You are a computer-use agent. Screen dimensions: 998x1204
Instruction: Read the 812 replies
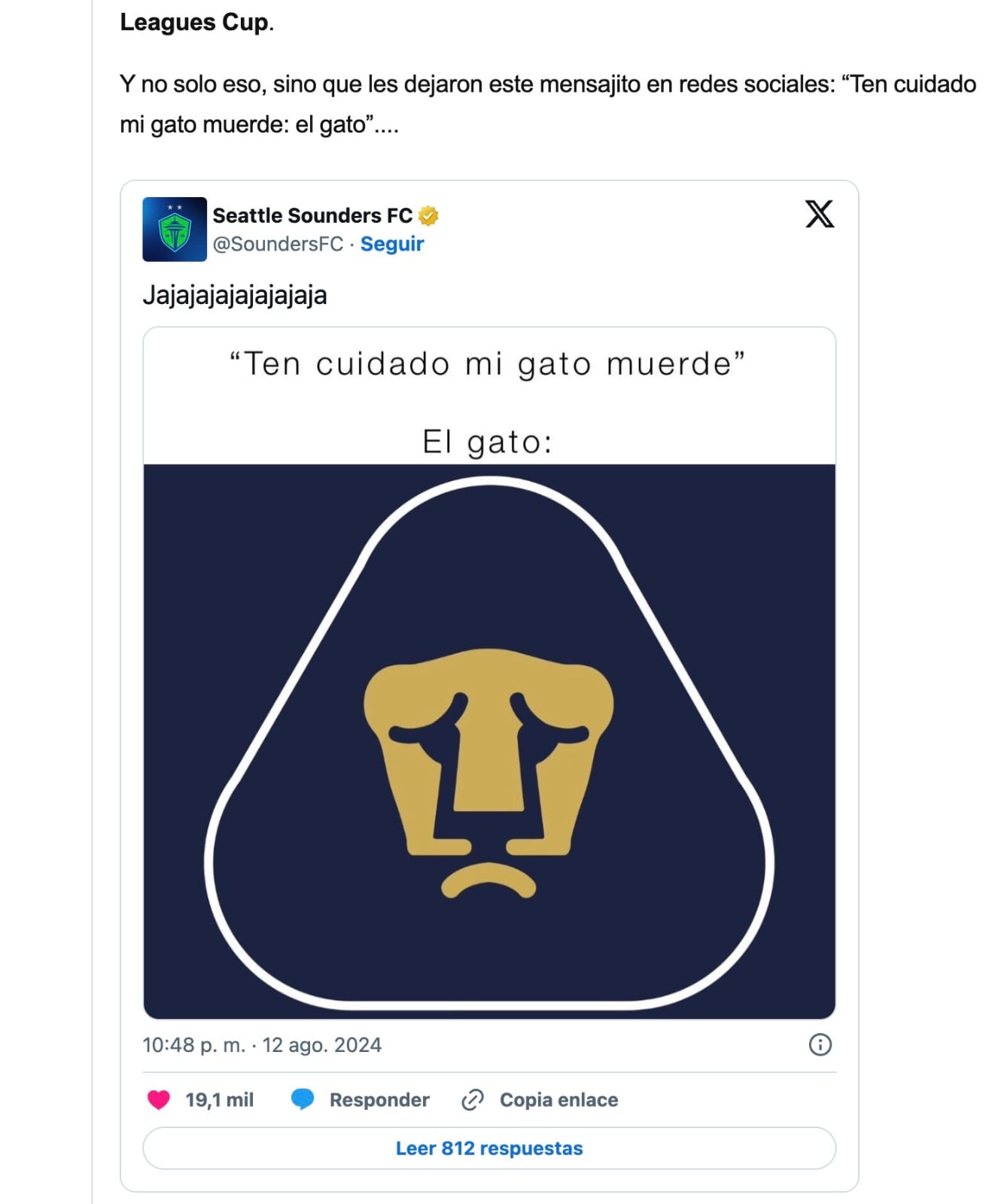489,1148
